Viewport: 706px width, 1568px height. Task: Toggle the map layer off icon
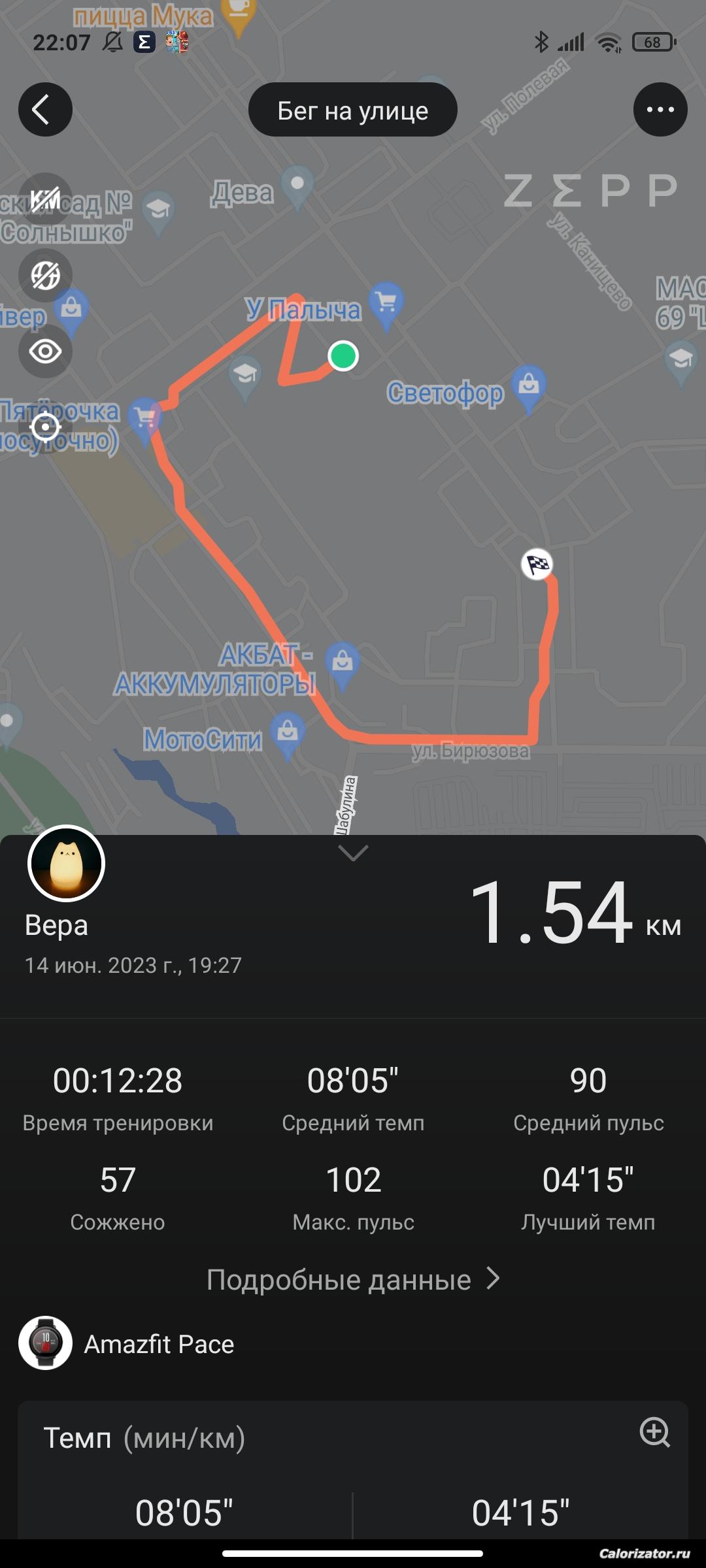(45, 275)
